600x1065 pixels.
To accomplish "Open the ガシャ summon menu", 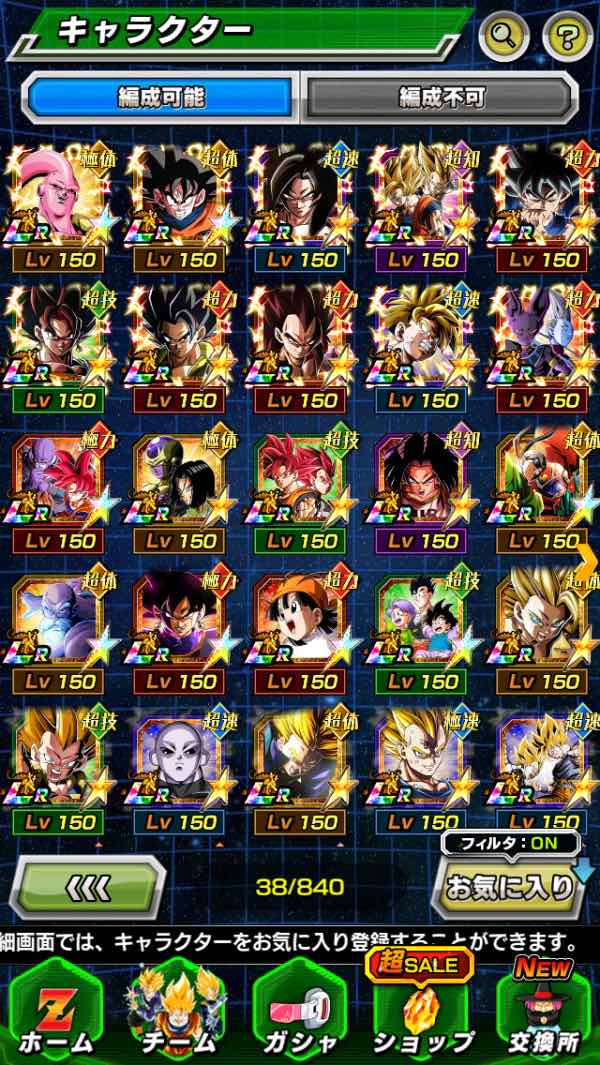I will point(301,1010).
